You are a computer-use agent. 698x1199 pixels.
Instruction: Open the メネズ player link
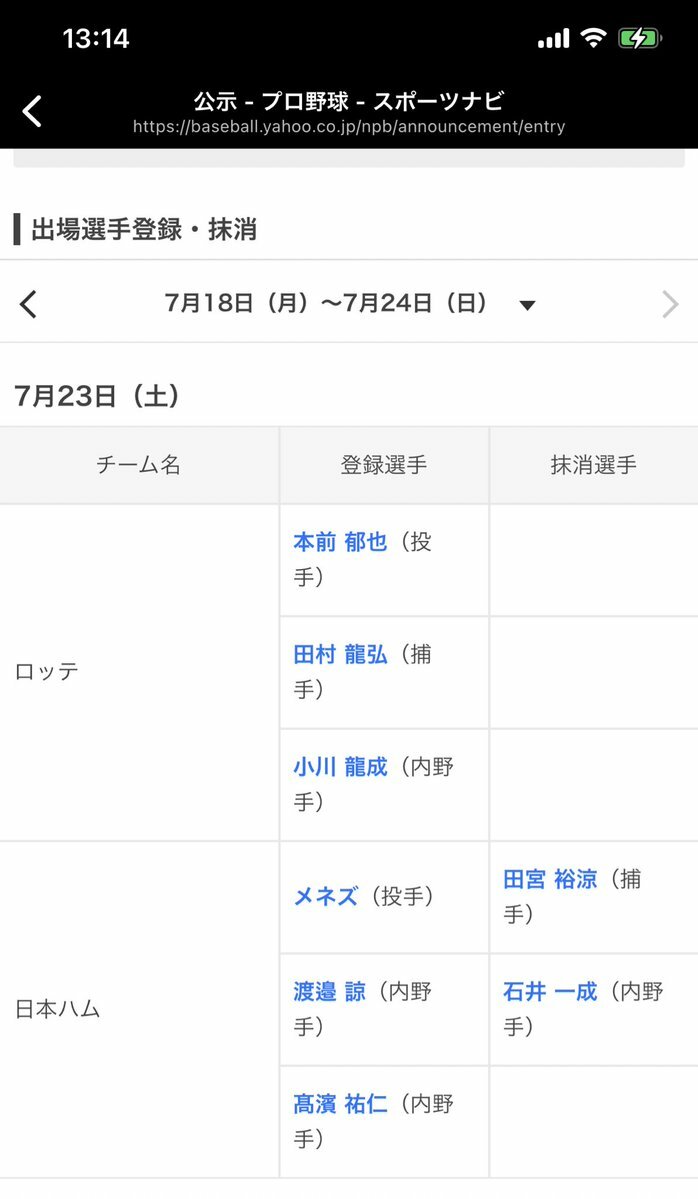coord(326,896)
